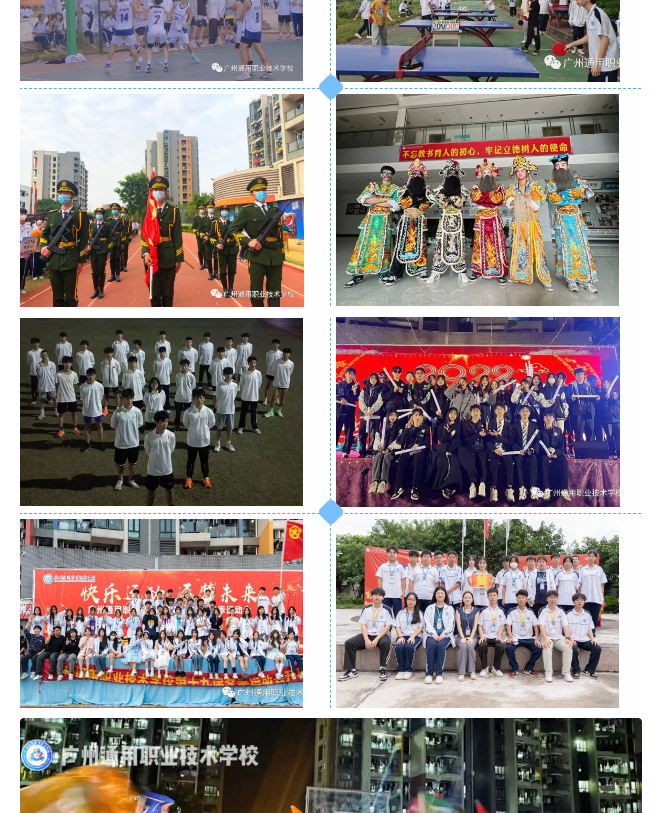View the table tennis photo

[477, 40]
